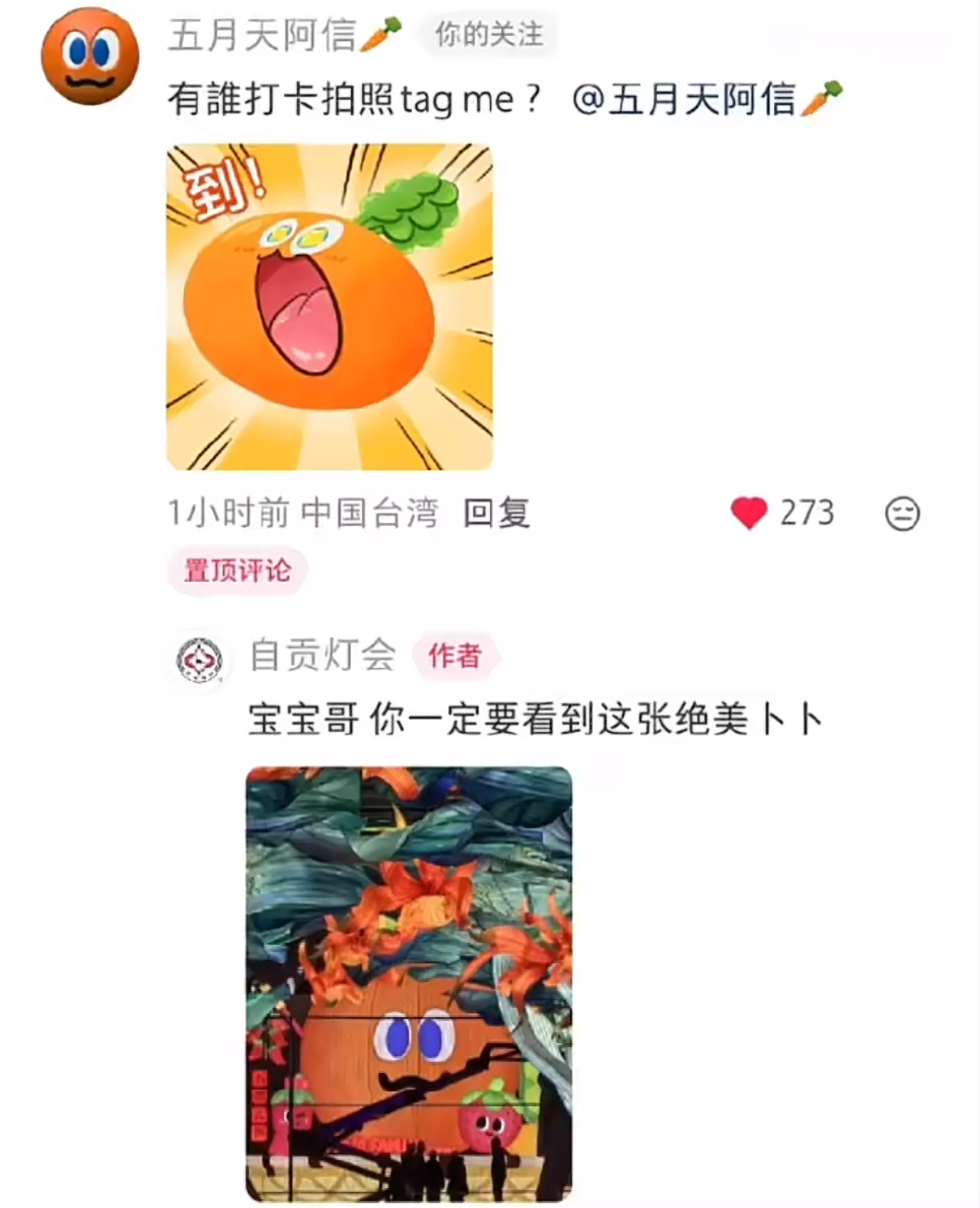Image resolution: width=980 pixels, height=1208 pixels.
Task: Open the 自贡灯会 username above the reply
Action: 323,655
